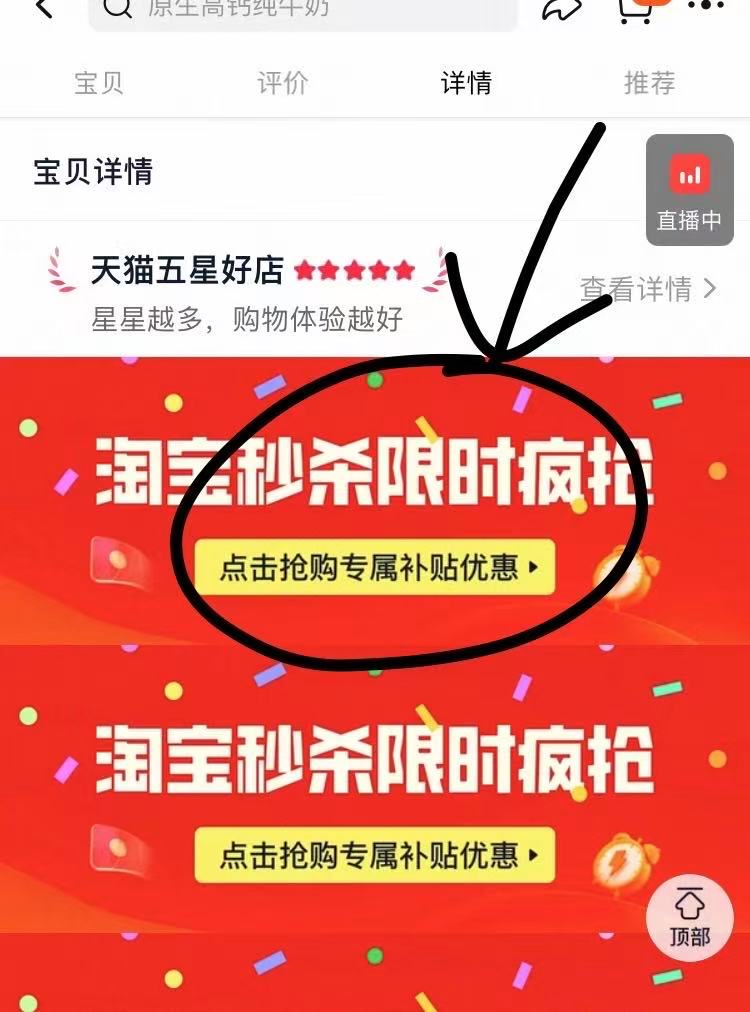Switch to the 推荐 tab

point(650,83)
